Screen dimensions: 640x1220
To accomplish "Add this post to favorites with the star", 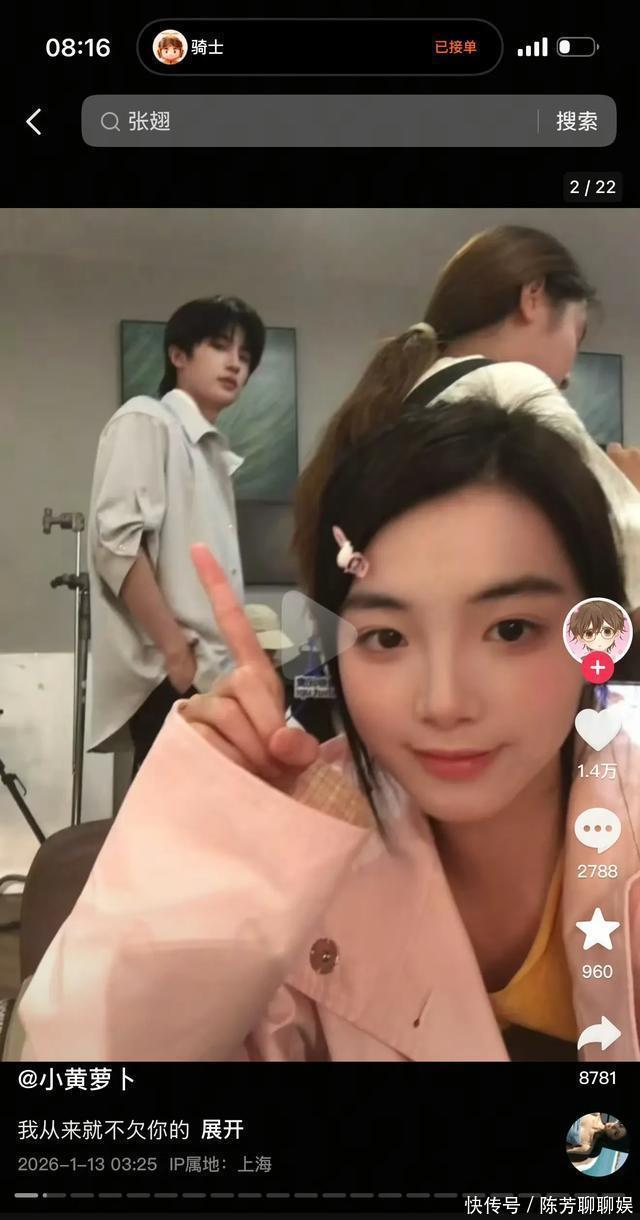I will 597,931.
